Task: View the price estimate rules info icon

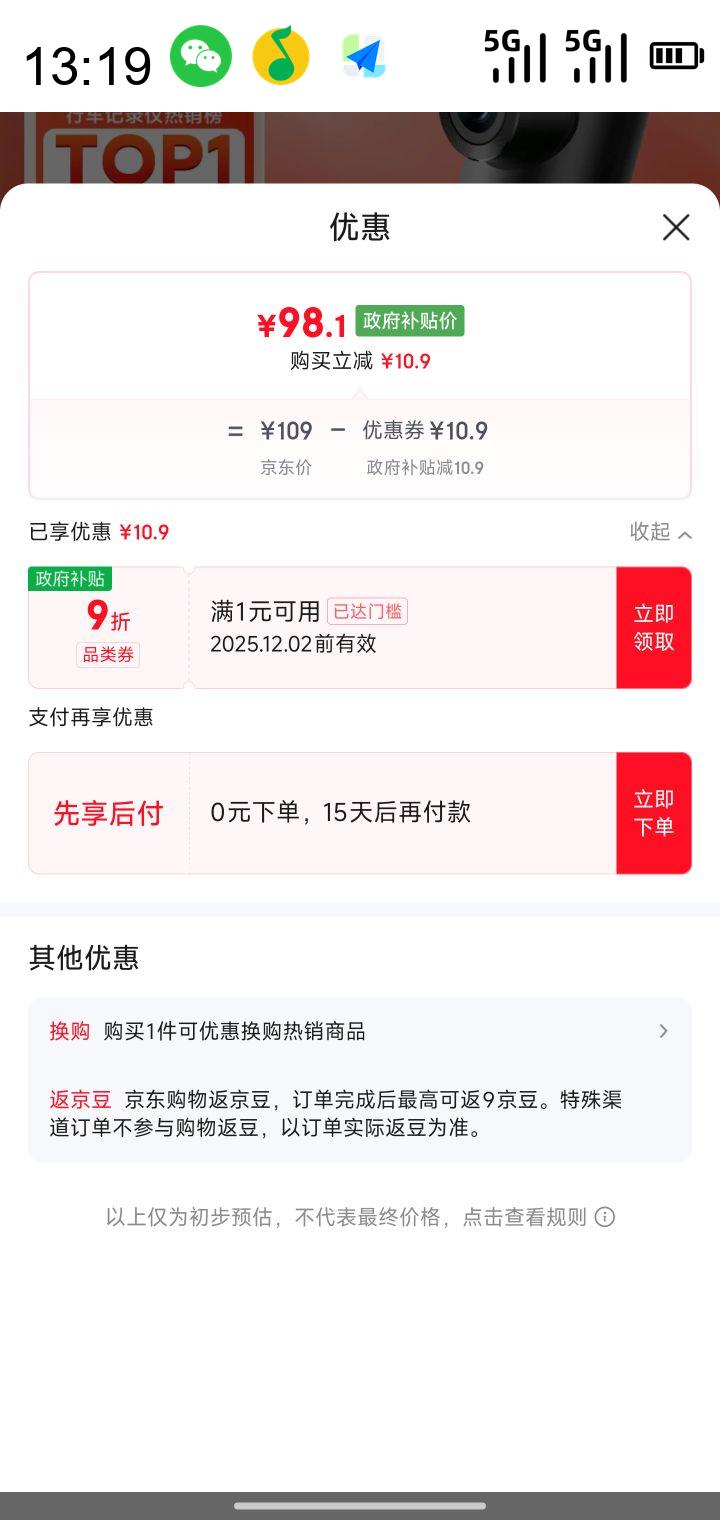Action: point(605,1217)
